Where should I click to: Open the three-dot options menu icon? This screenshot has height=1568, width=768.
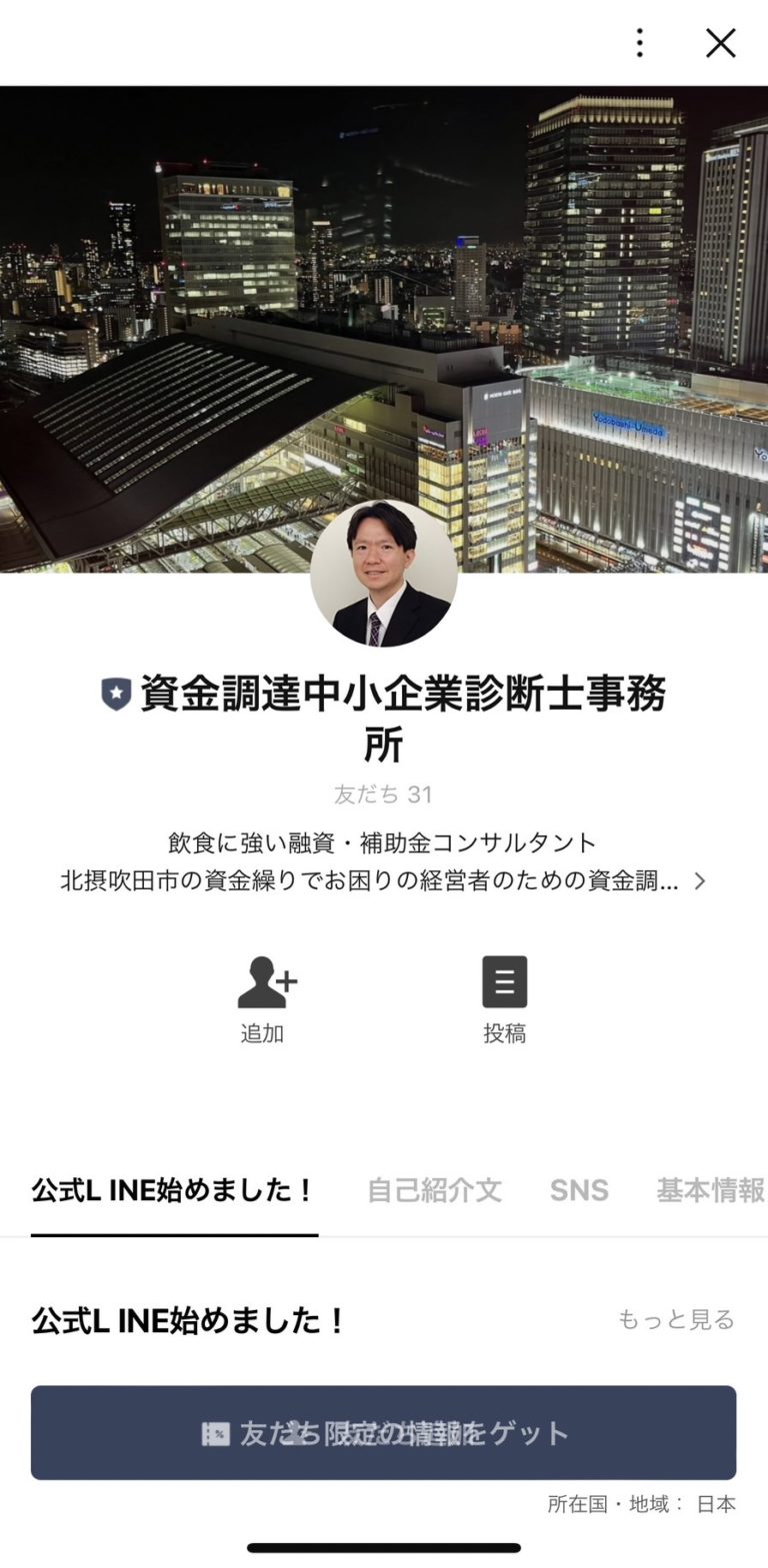638,43
